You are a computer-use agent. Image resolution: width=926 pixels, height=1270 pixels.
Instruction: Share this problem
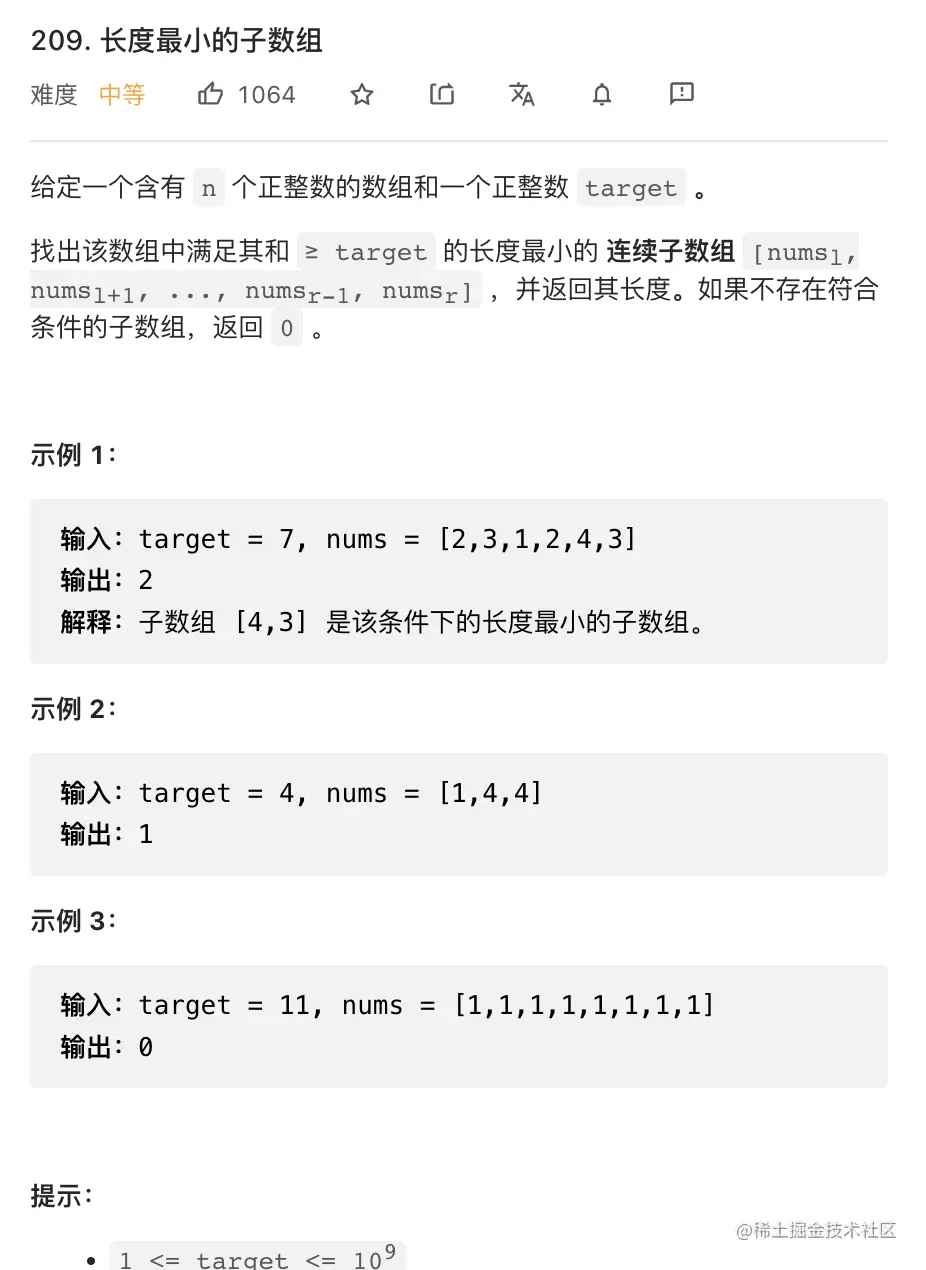442,95
